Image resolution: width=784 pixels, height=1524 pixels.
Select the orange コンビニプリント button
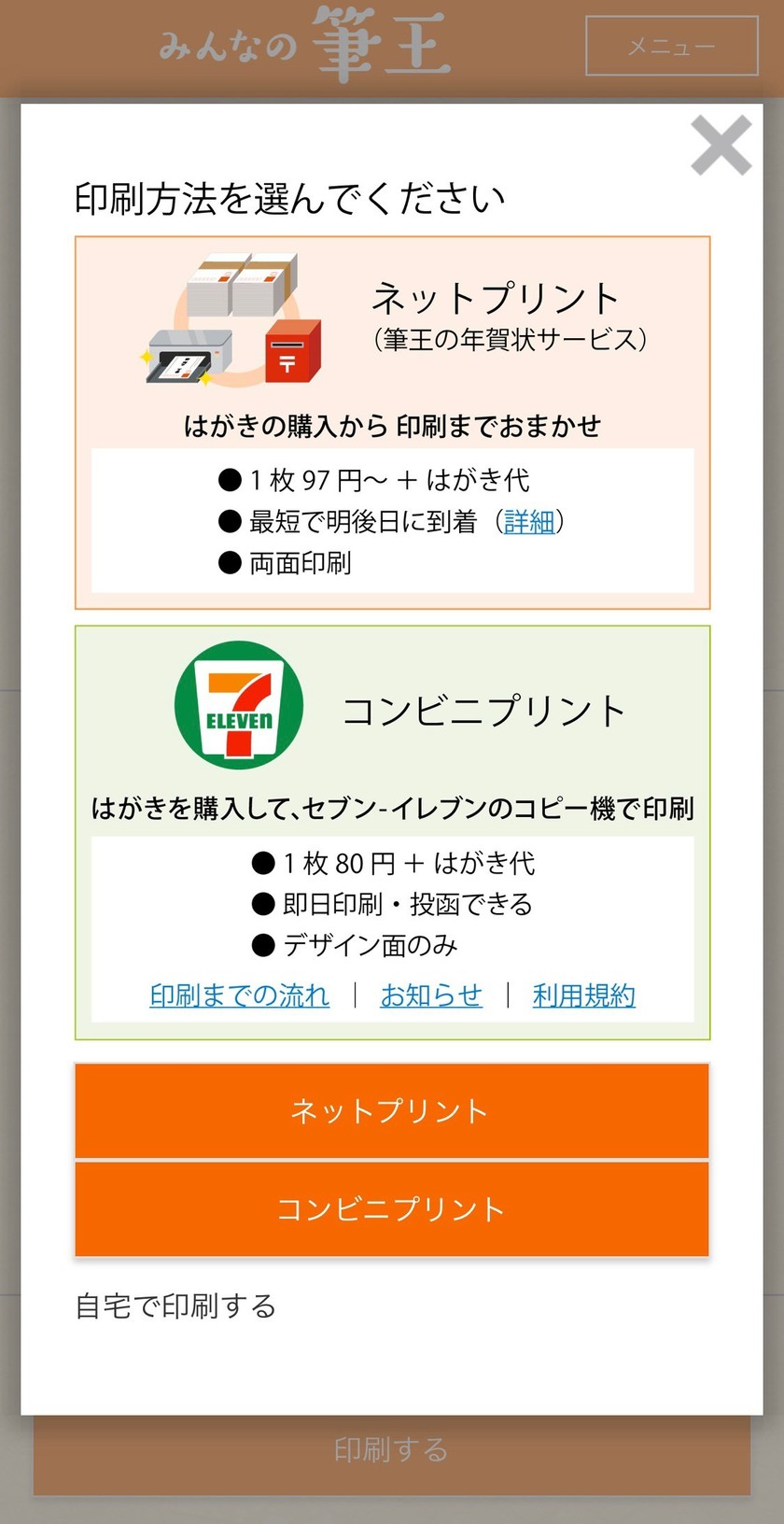click(392, 1209)
